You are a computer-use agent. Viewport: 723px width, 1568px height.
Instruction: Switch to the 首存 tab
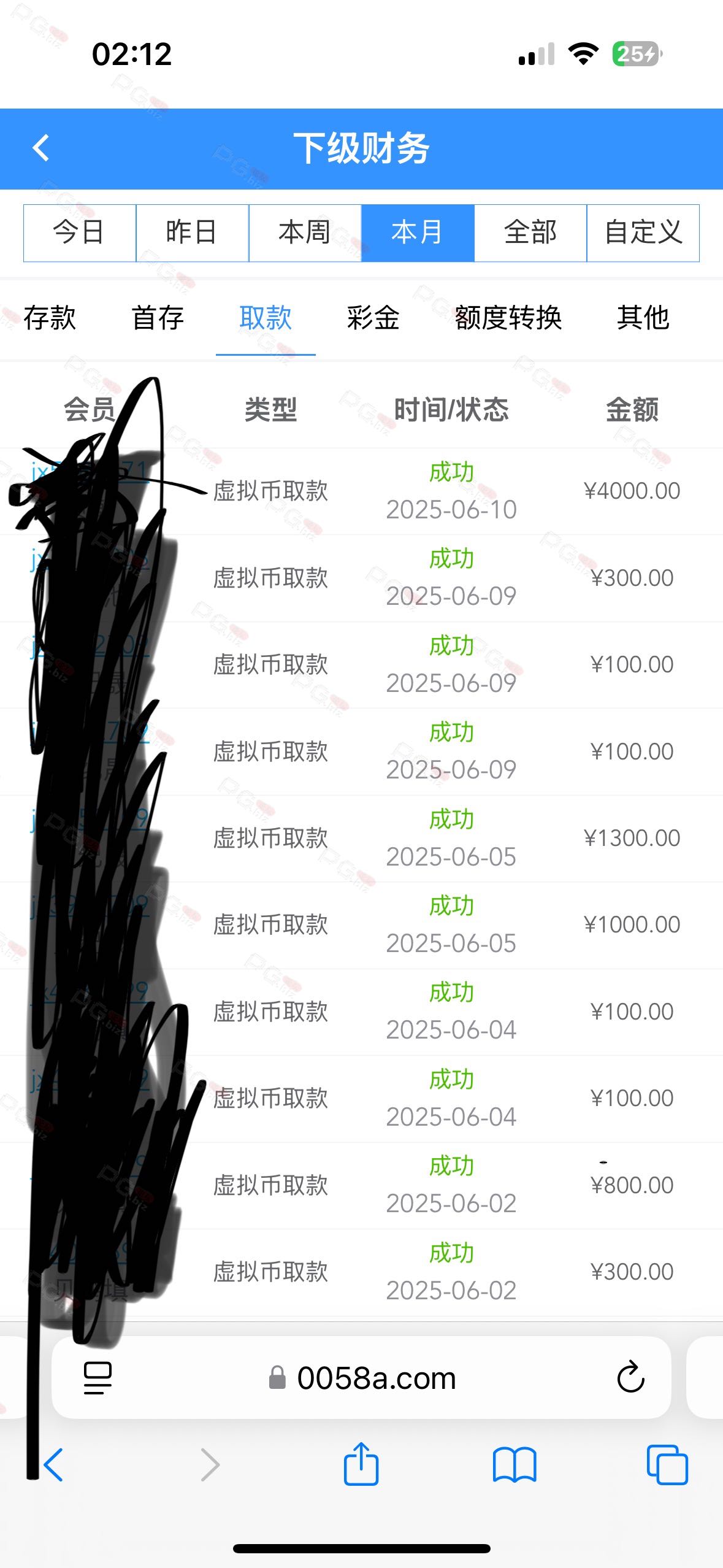click(x=158, y=318)
